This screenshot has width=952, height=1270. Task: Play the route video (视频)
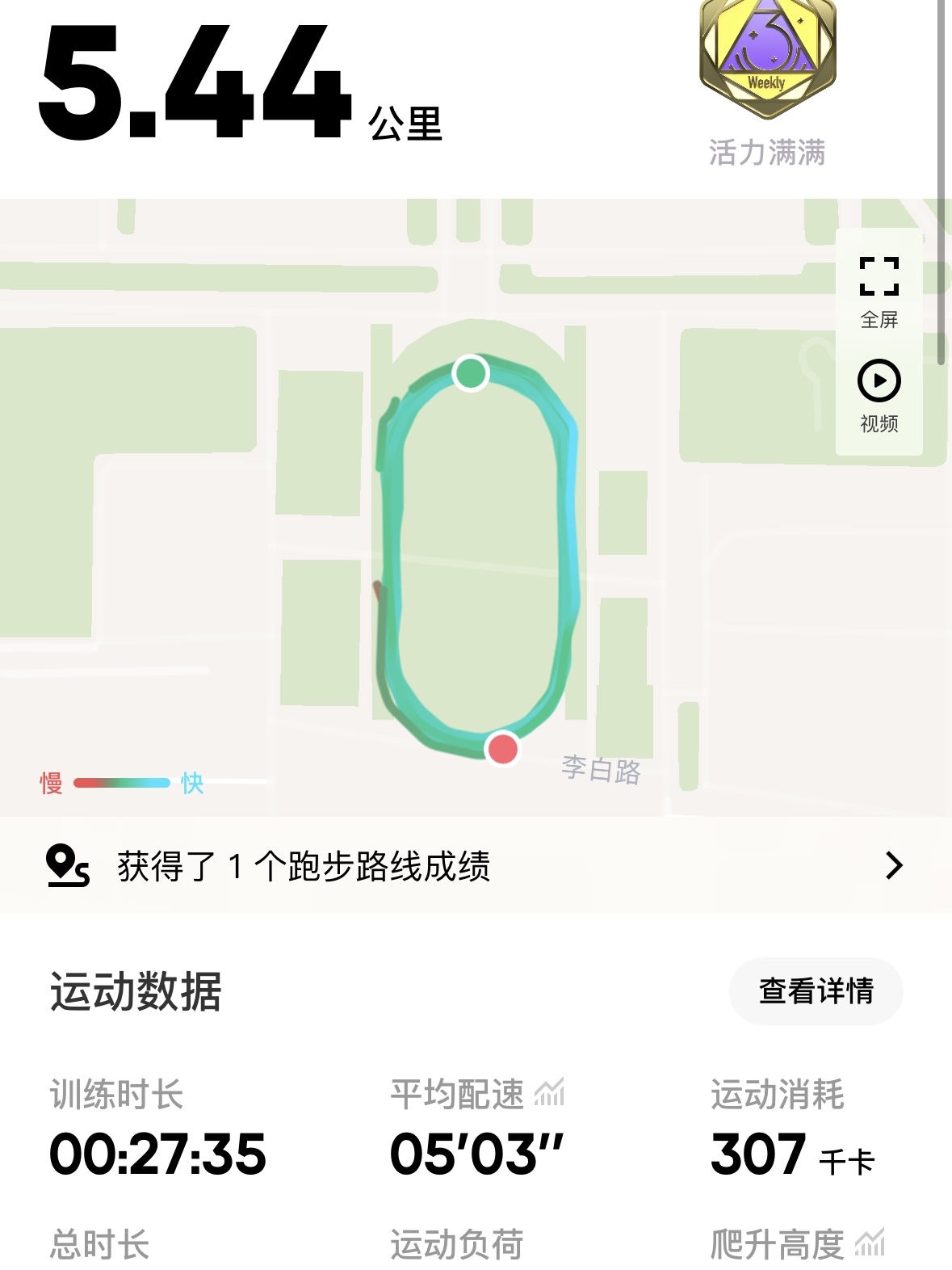pyautogui.click(x=879, y=394)
